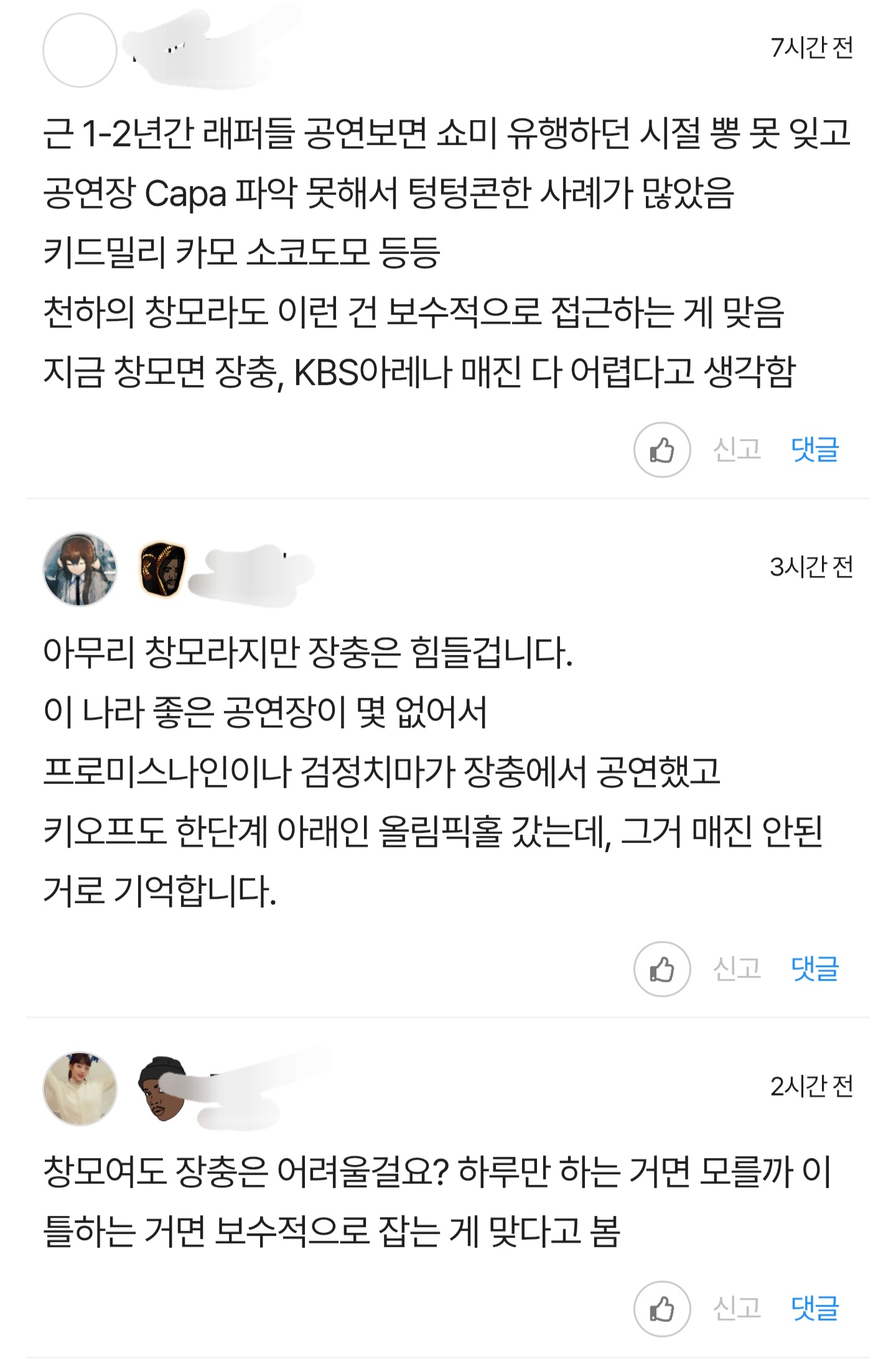The height and width of the screenshot is (1372, 896).
Task: Like the comment posted 3시간 전
Action: pos(662,969)
